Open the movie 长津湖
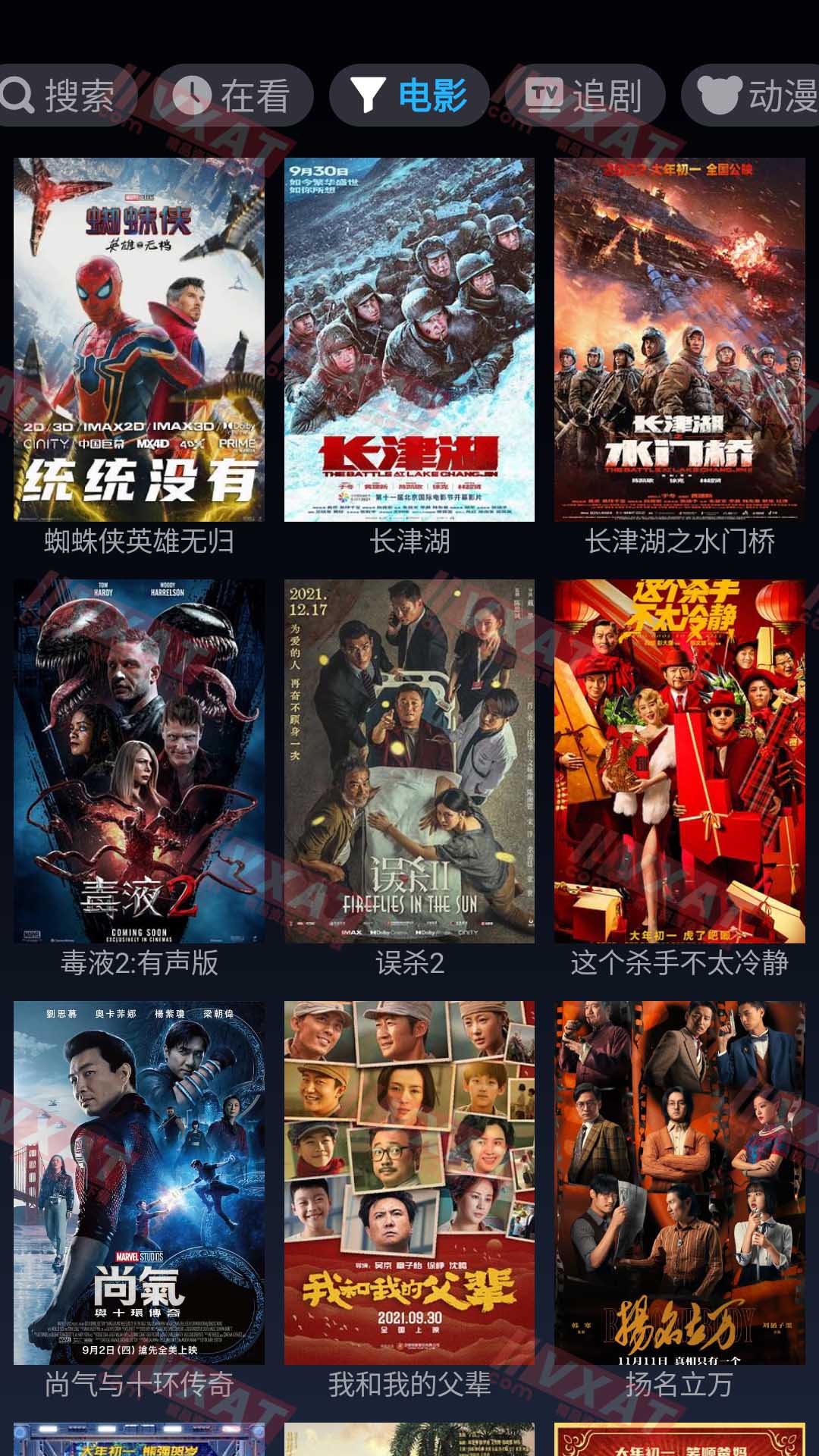 [409, 340]
